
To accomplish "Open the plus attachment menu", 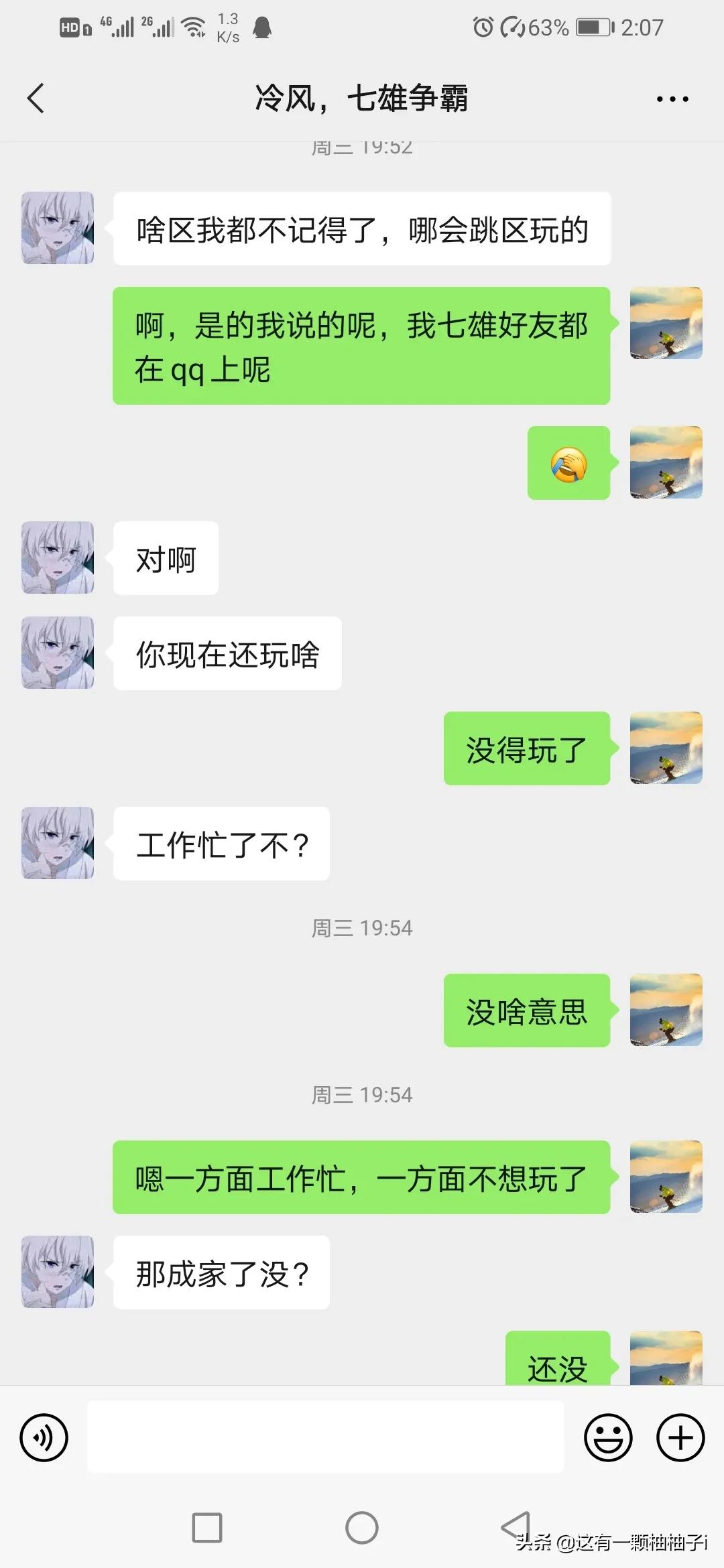I will pyautogui.click(x=680, y=1437).
